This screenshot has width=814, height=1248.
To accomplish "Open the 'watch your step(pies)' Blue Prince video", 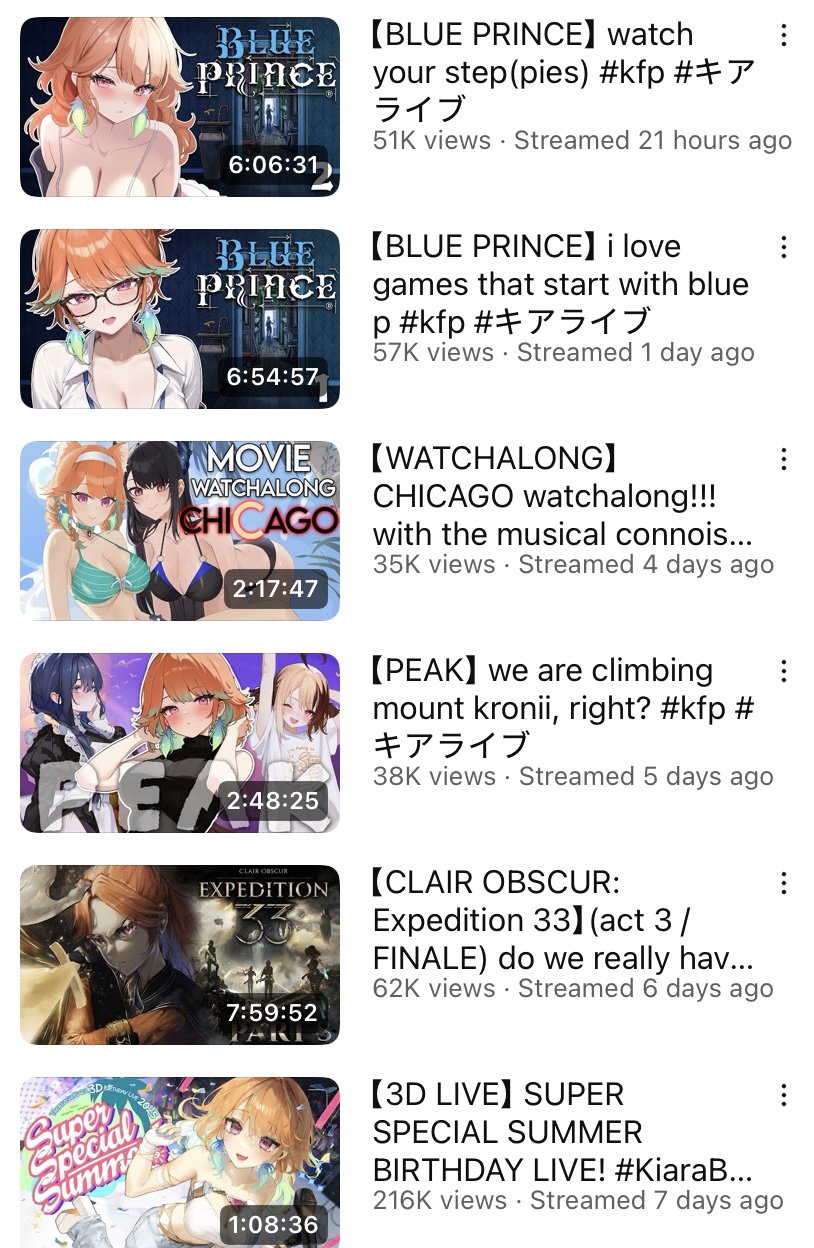I will 180,107.
